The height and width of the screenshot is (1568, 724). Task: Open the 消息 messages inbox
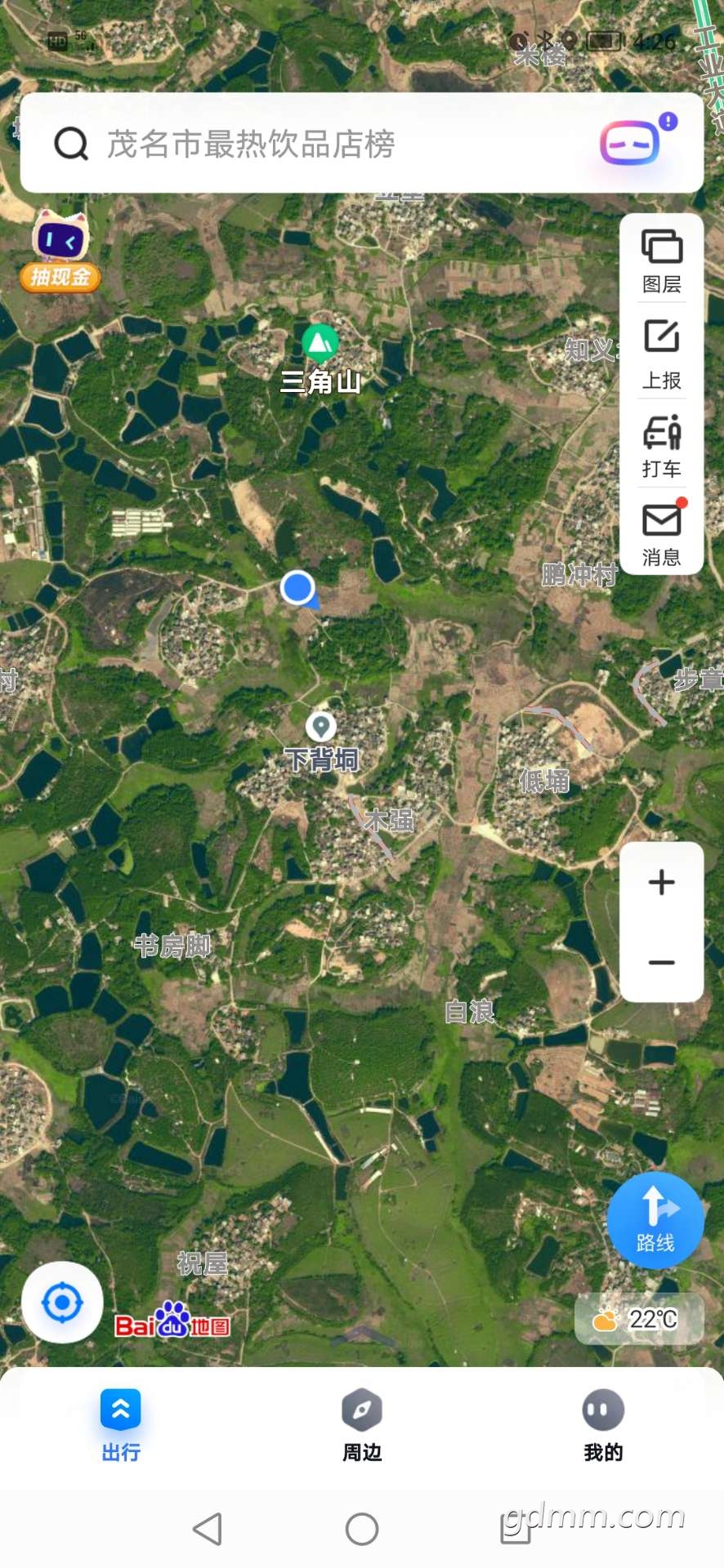click(661, 532)
